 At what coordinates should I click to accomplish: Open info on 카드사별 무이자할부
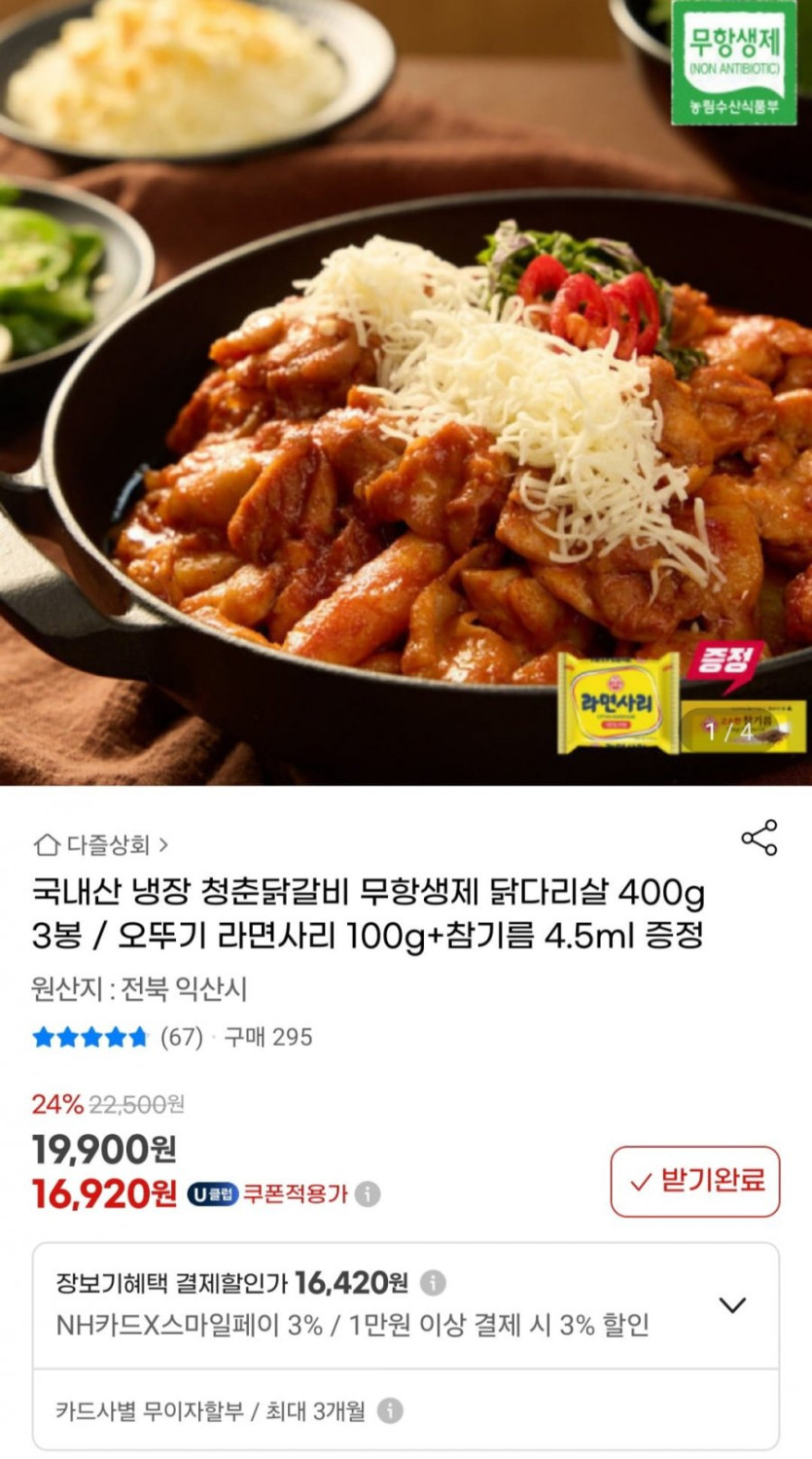(391, 1410)
